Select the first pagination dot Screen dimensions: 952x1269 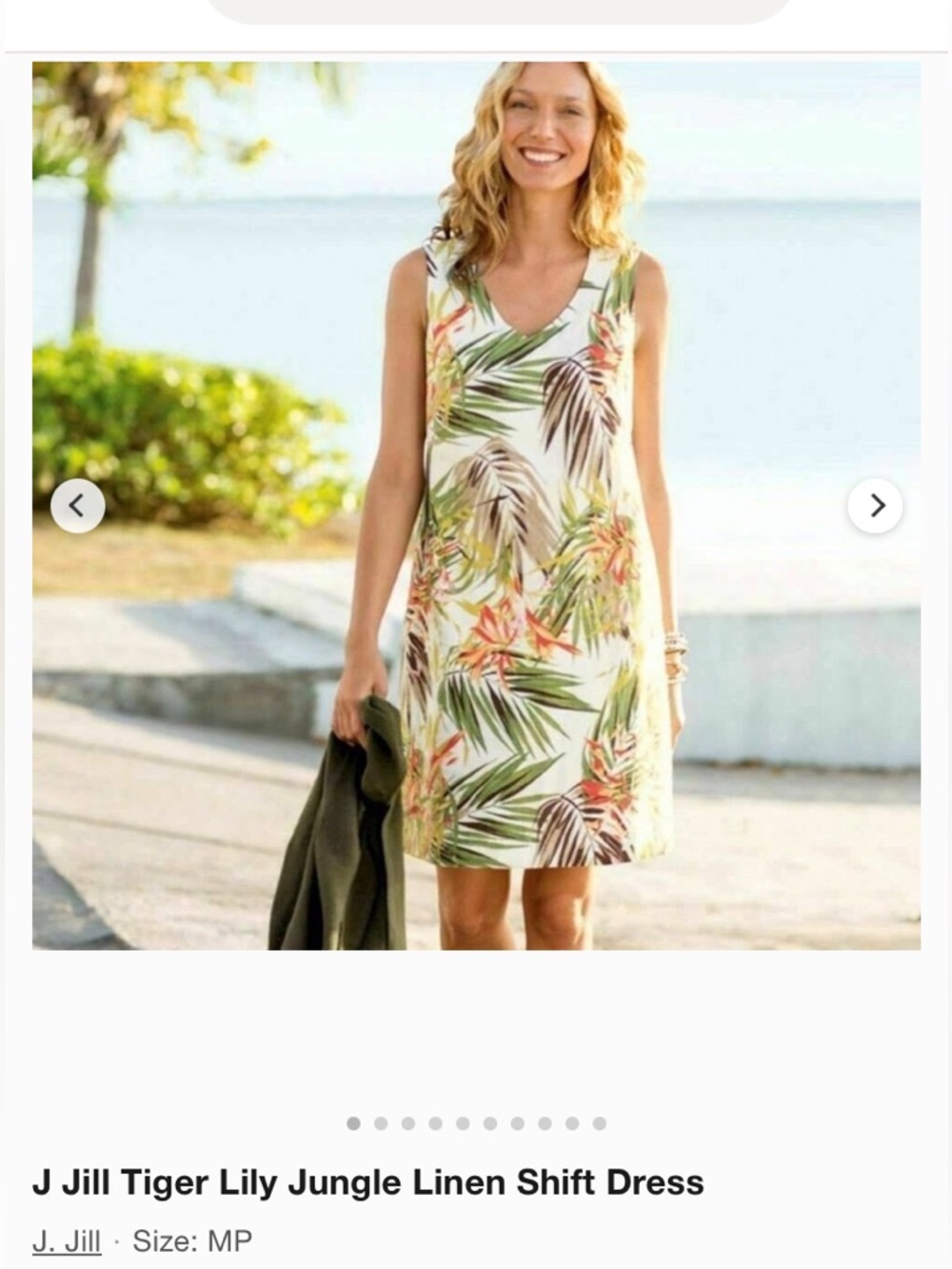[x=352, y=1123]
